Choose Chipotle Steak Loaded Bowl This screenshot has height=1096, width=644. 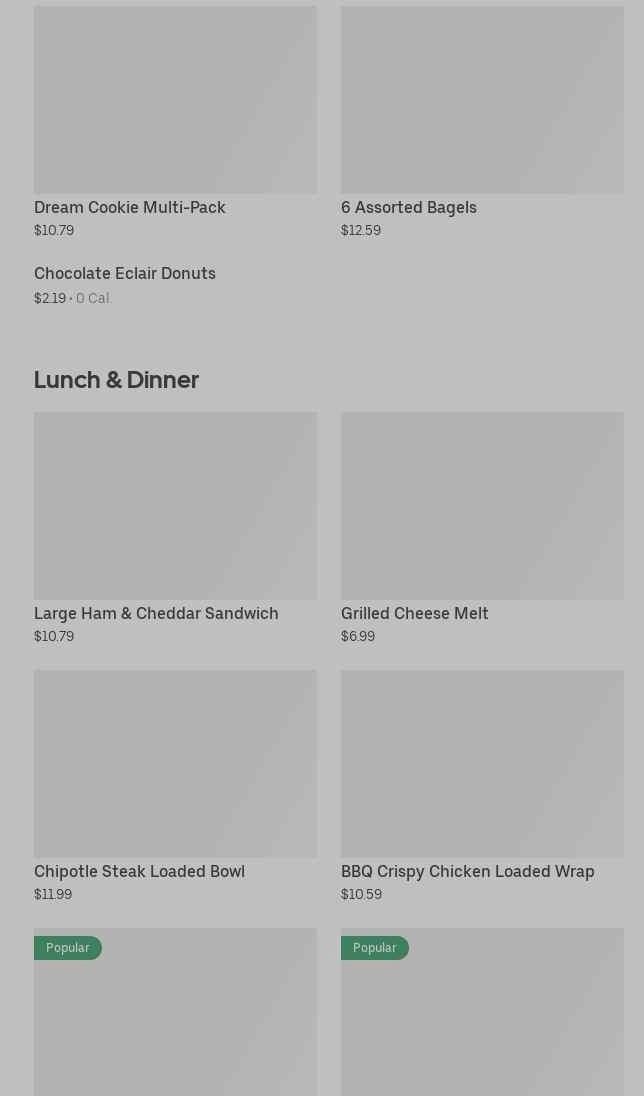[x=175, y=786]
